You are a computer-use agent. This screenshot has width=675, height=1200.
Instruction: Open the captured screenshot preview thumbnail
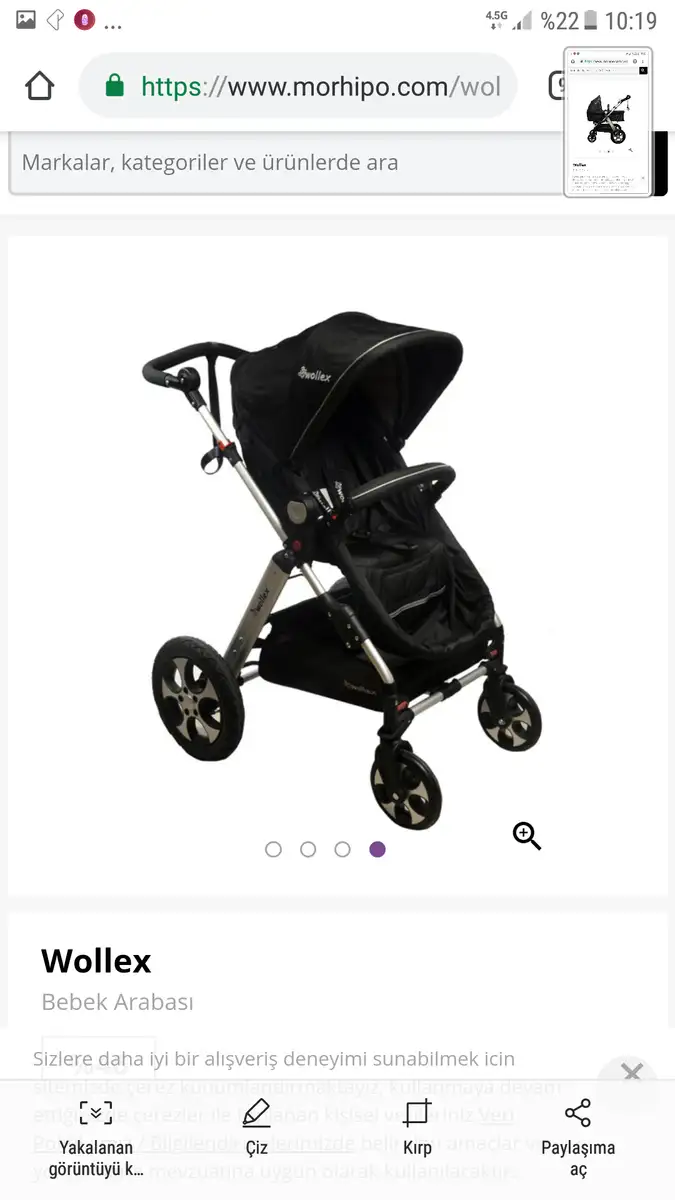pos(608,121)
